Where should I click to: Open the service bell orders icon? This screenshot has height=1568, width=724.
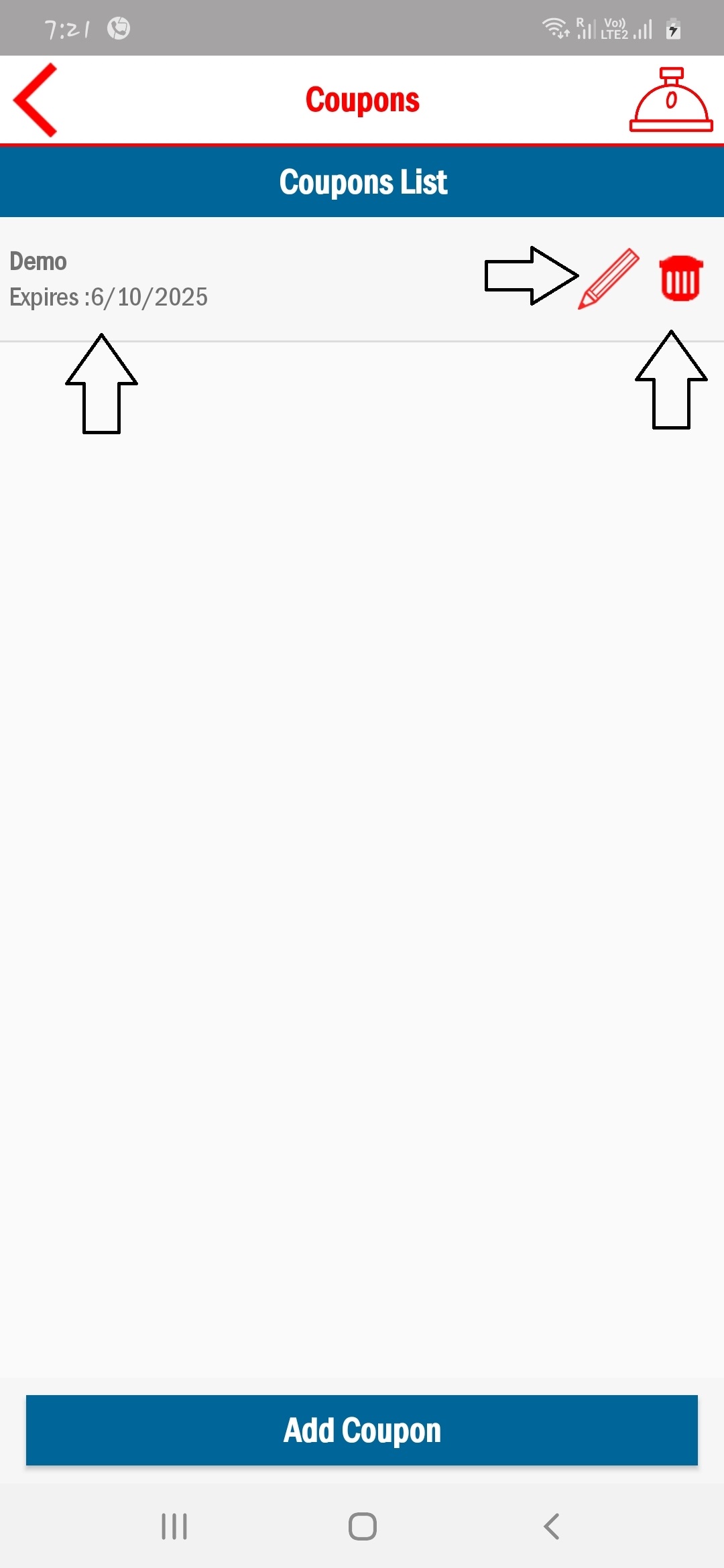[x=670, y=101]
